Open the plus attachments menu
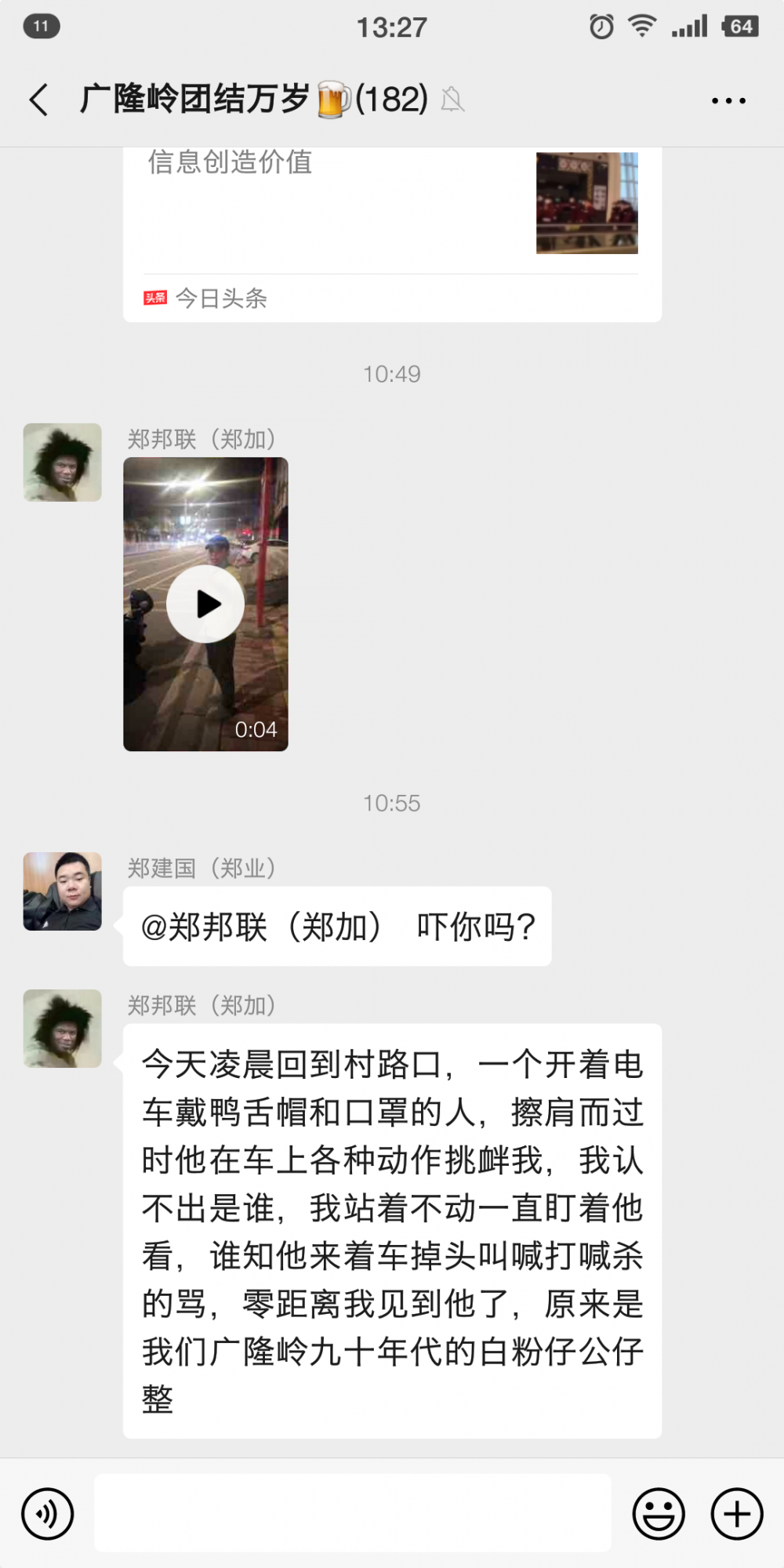784x1568 pixels. click(x=737, y=1514)
